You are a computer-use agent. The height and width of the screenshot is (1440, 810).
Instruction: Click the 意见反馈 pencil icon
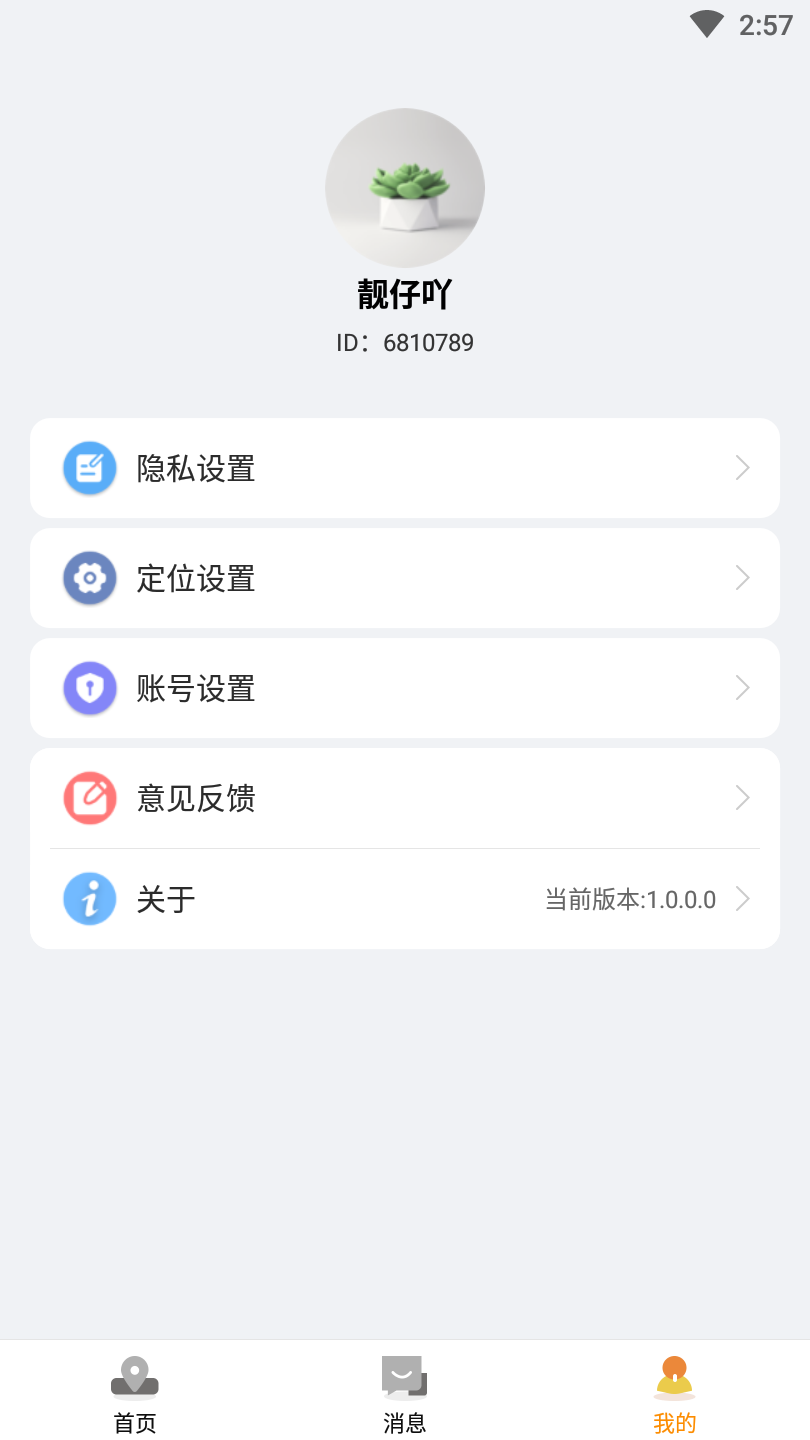point(89,797)
